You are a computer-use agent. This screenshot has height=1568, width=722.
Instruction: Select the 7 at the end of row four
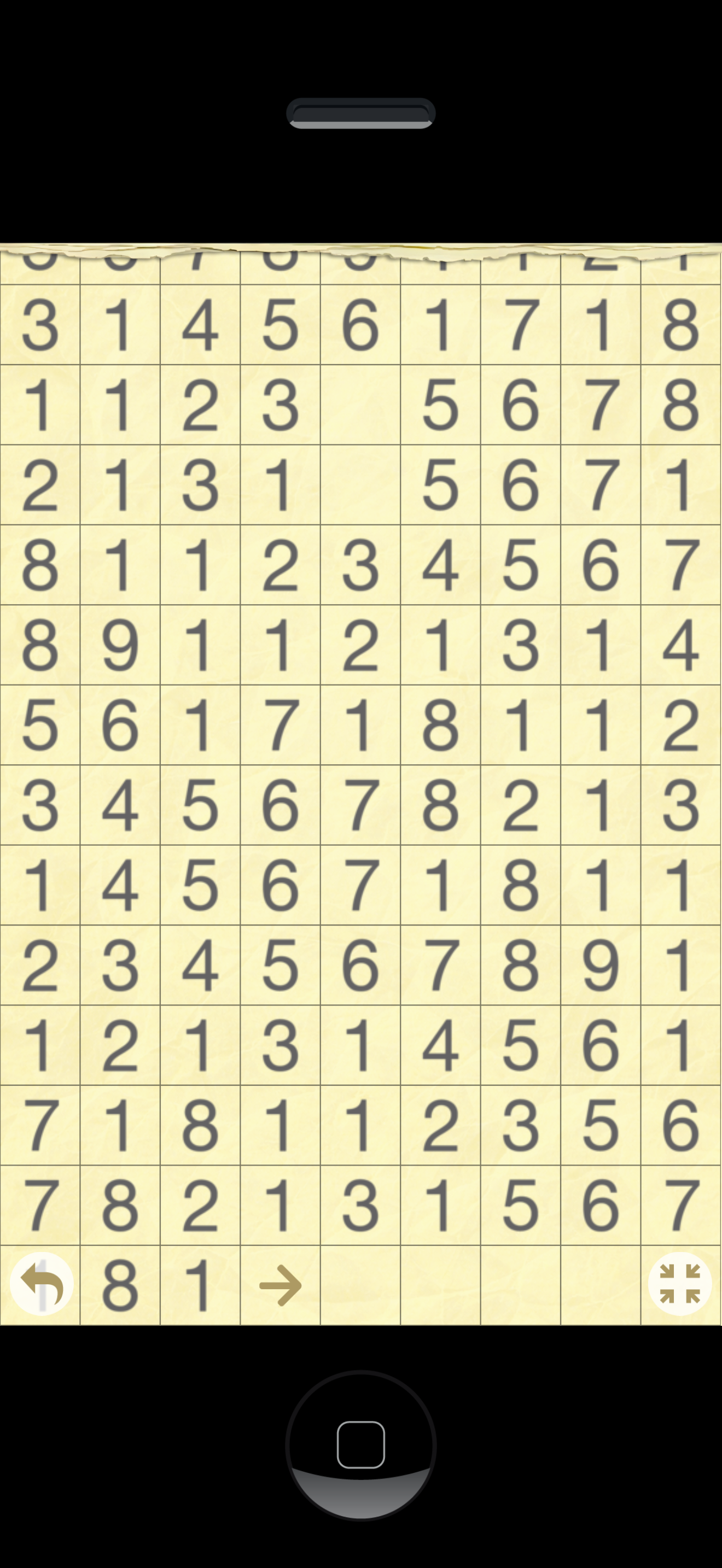click(x=681, y=566)
